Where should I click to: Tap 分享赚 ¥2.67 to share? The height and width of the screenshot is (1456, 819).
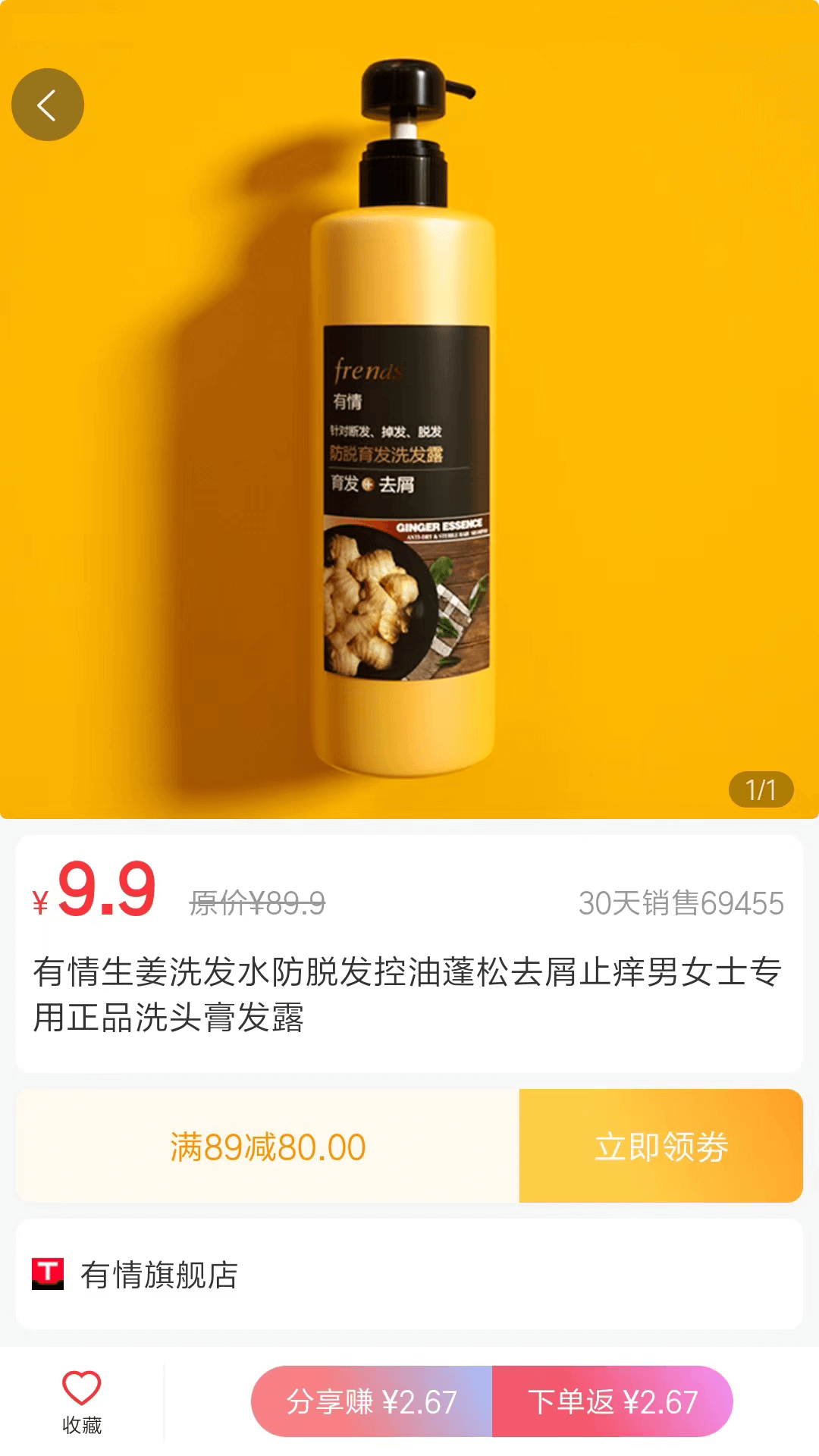372,1401
